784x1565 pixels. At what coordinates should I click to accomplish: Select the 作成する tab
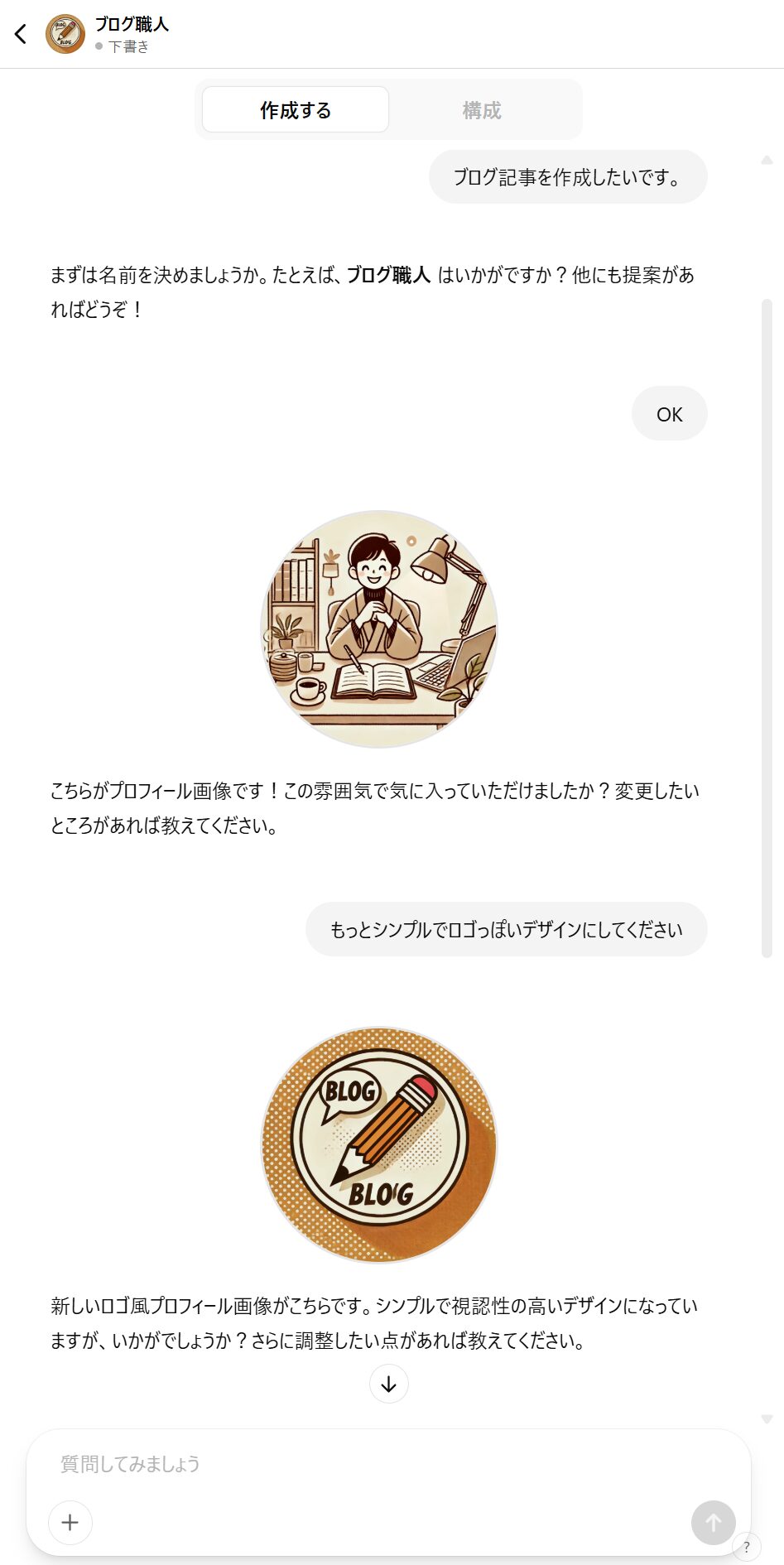(x=296, y=110)
